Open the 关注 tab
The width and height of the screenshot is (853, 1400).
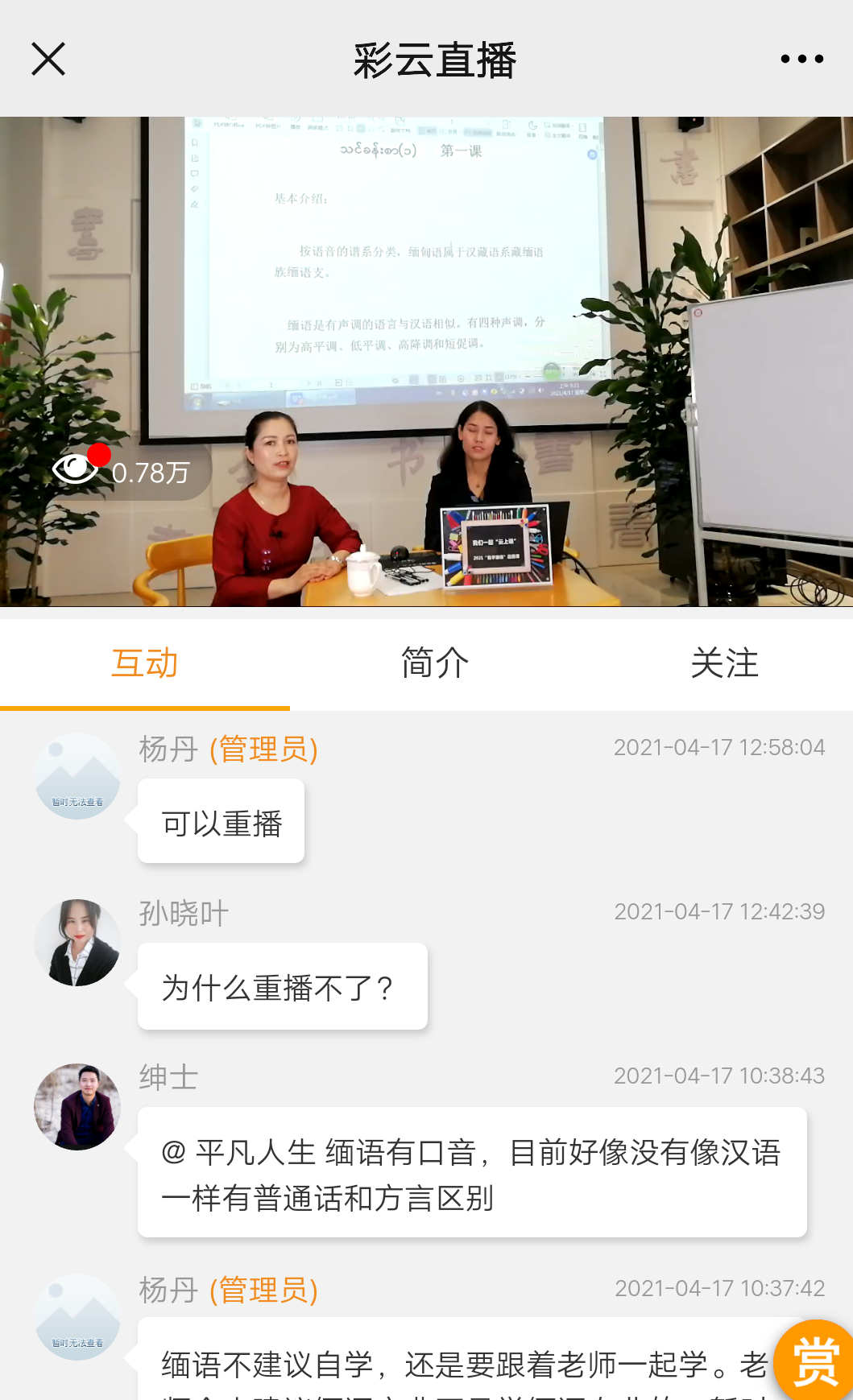(724, 662)
